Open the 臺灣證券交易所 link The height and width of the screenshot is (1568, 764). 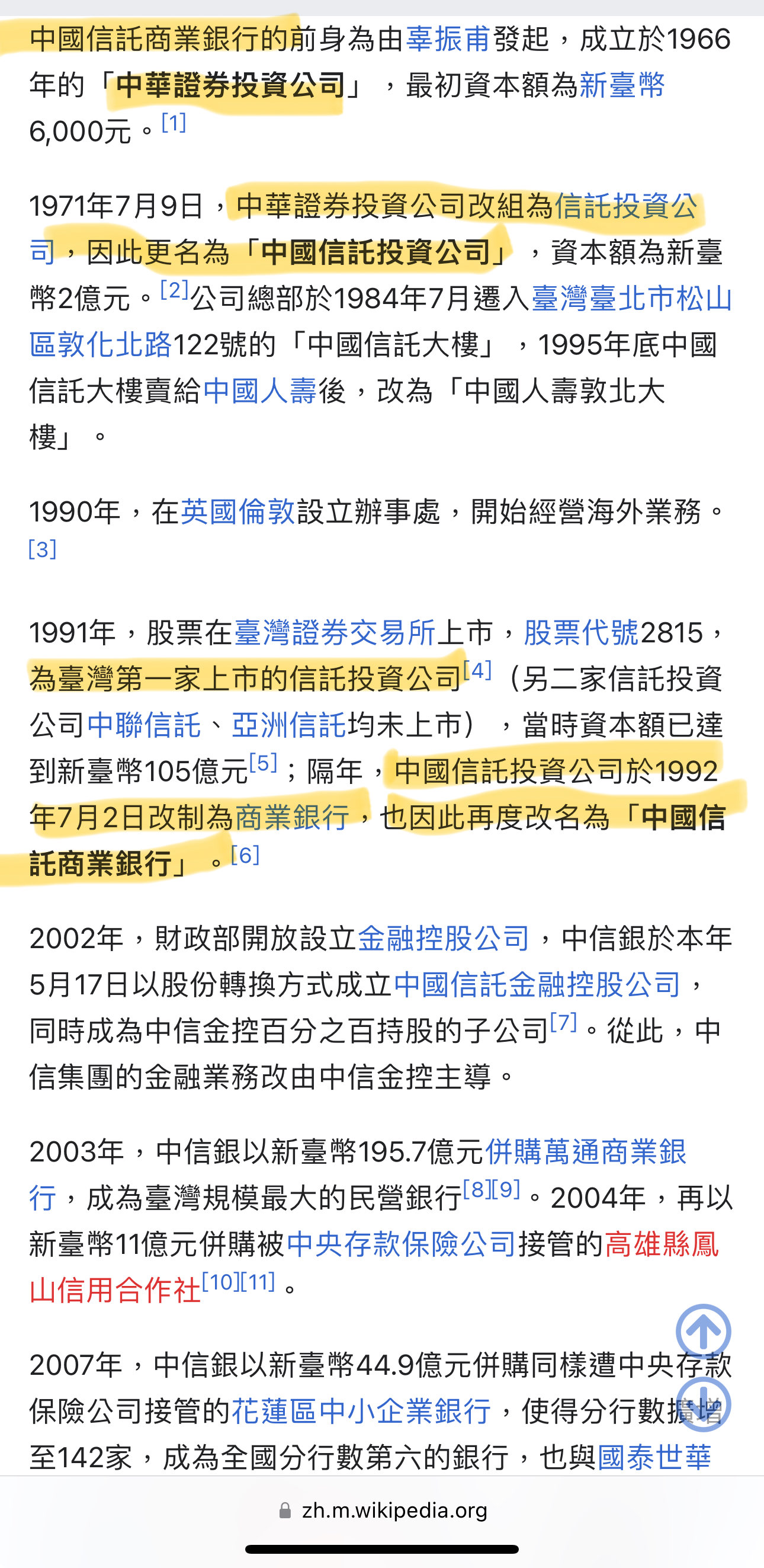click(335, 633)
